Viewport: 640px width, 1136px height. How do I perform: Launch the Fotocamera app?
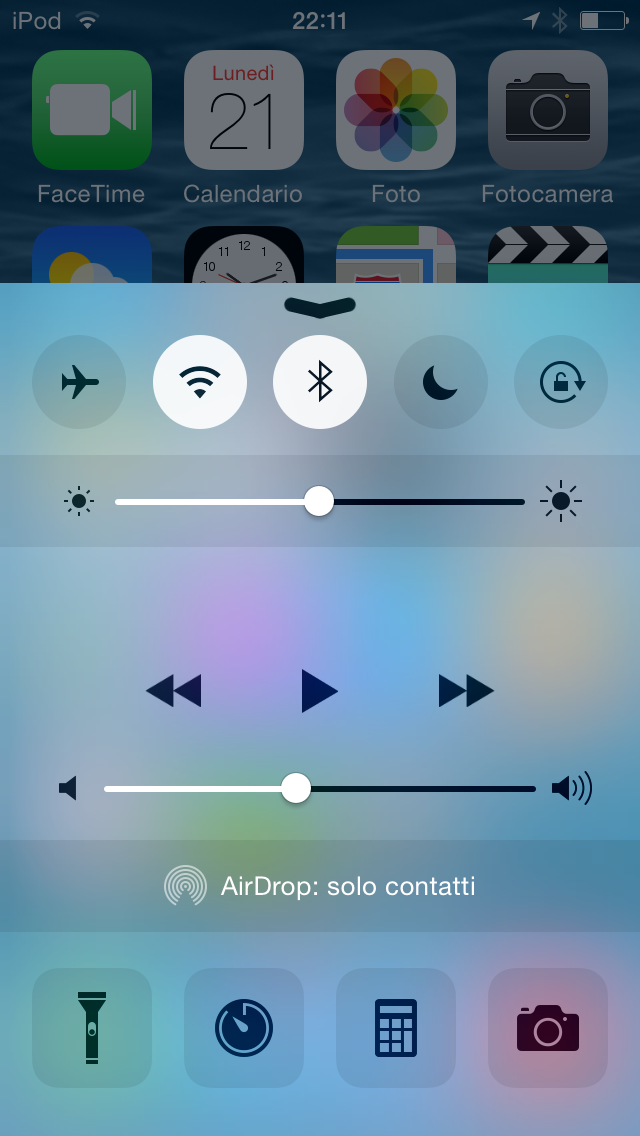(x=548, y=110)
